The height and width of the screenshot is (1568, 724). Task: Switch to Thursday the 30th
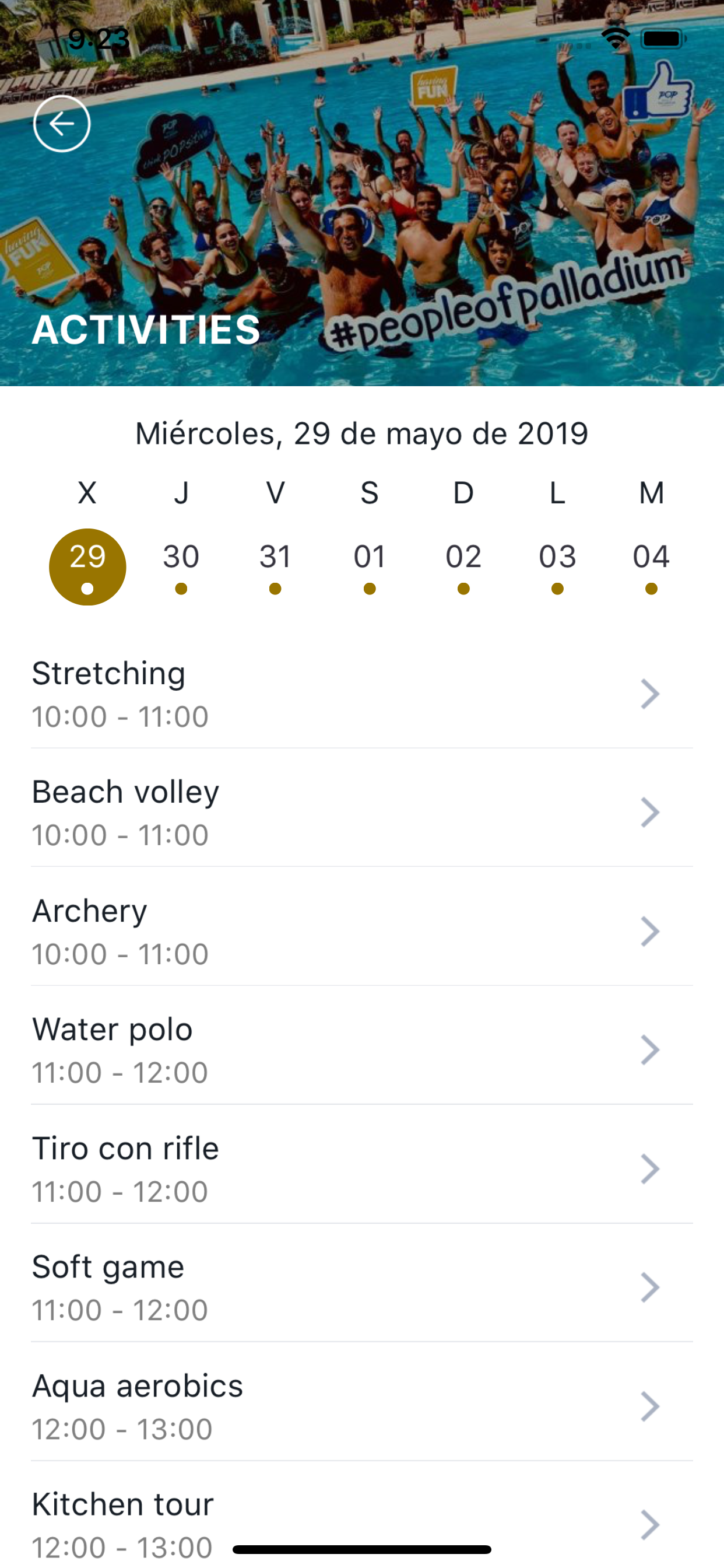pos(181,566)
